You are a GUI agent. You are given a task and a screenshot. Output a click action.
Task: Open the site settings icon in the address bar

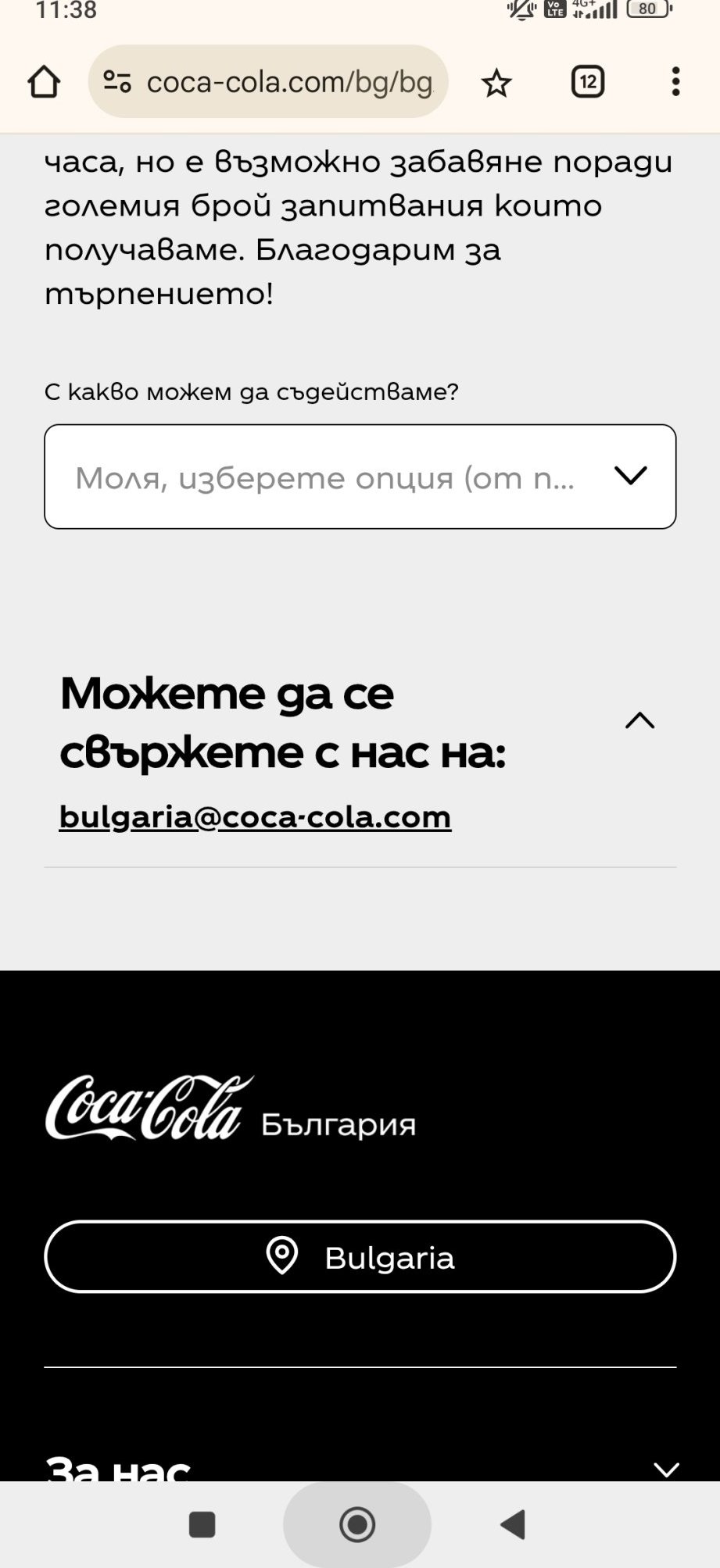[117, 82]
